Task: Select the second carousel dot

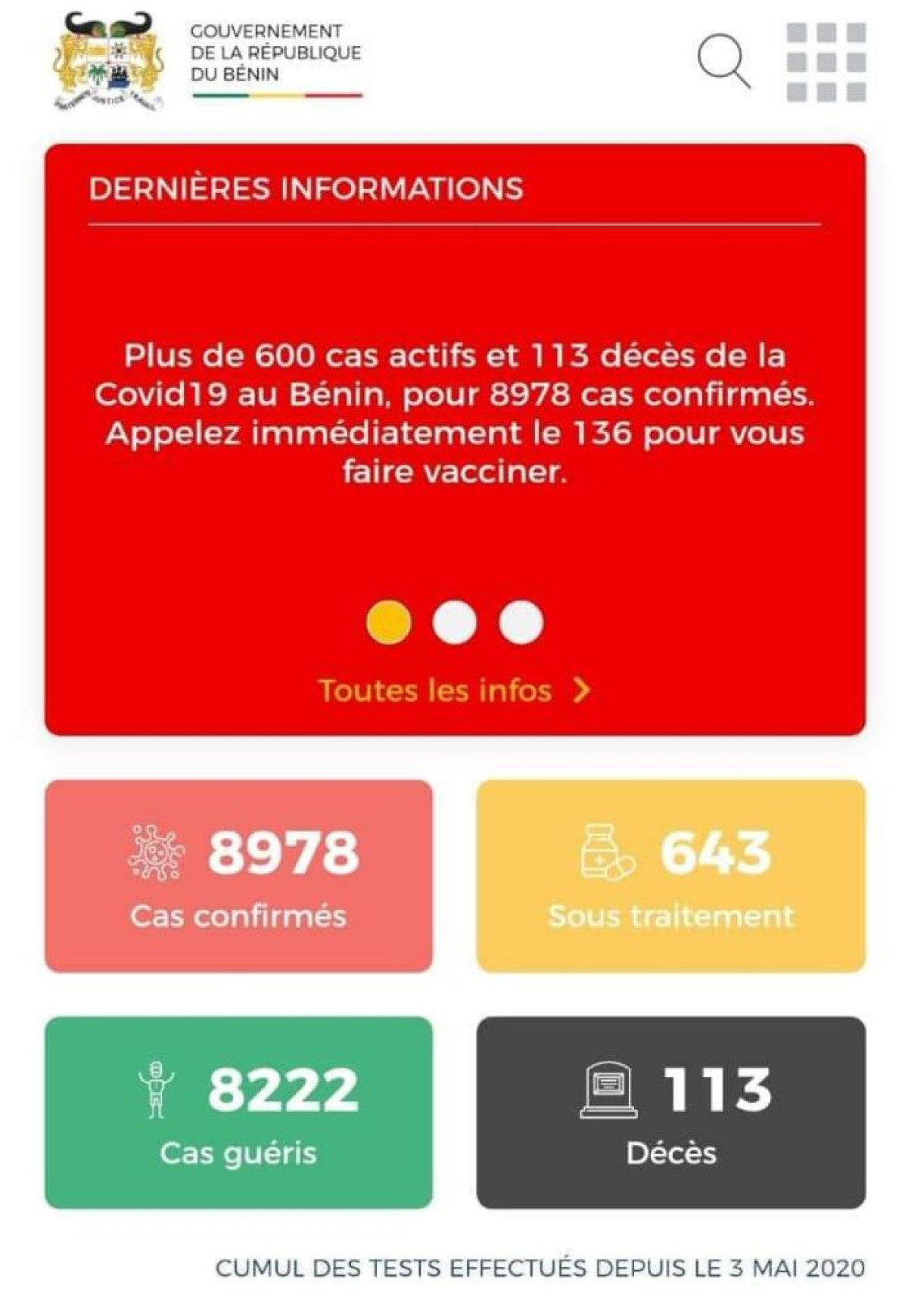Action: tap(455, 622)
